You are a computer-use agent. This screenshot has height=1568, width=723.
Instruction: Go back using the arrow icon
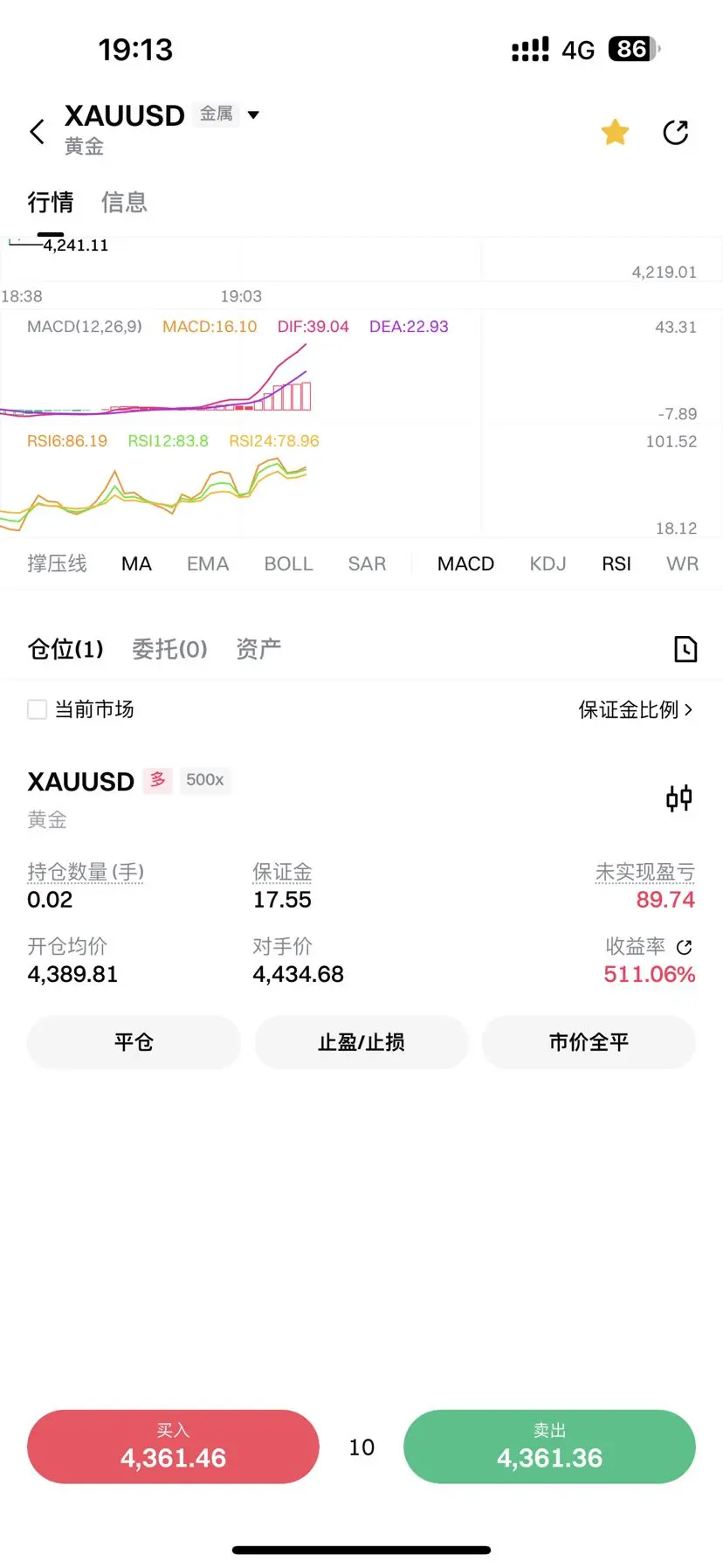coord(37,132)
